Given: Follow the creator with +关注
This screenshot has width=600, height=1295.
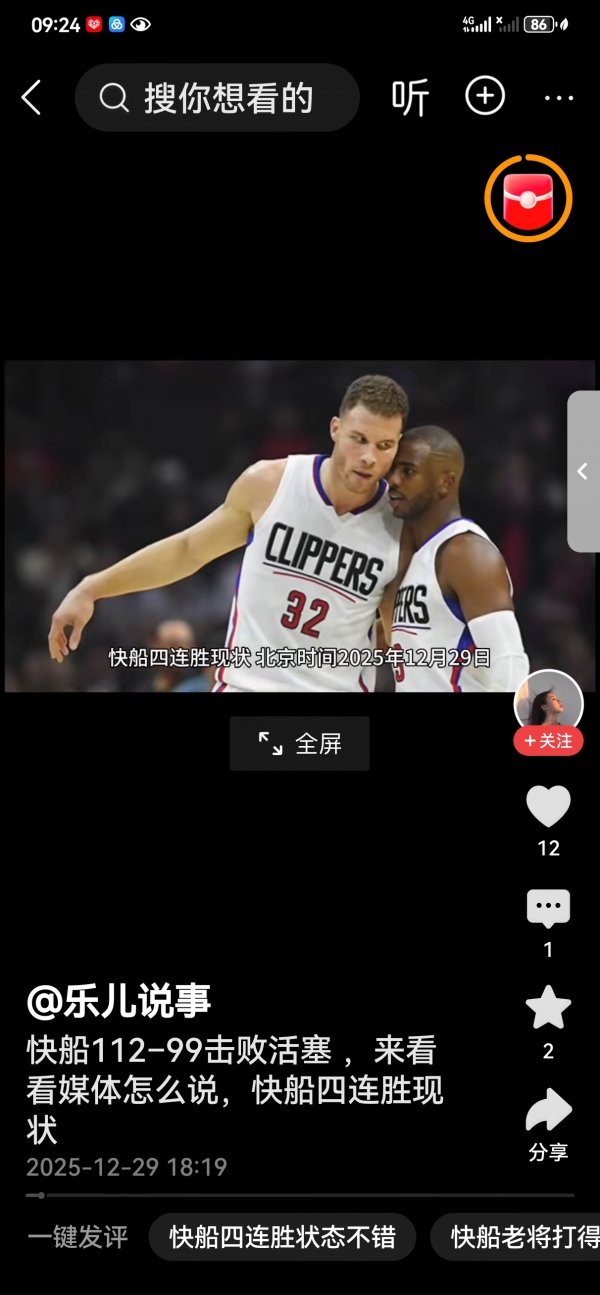Looking at the screenshot, I should click(x=548, y=741).
